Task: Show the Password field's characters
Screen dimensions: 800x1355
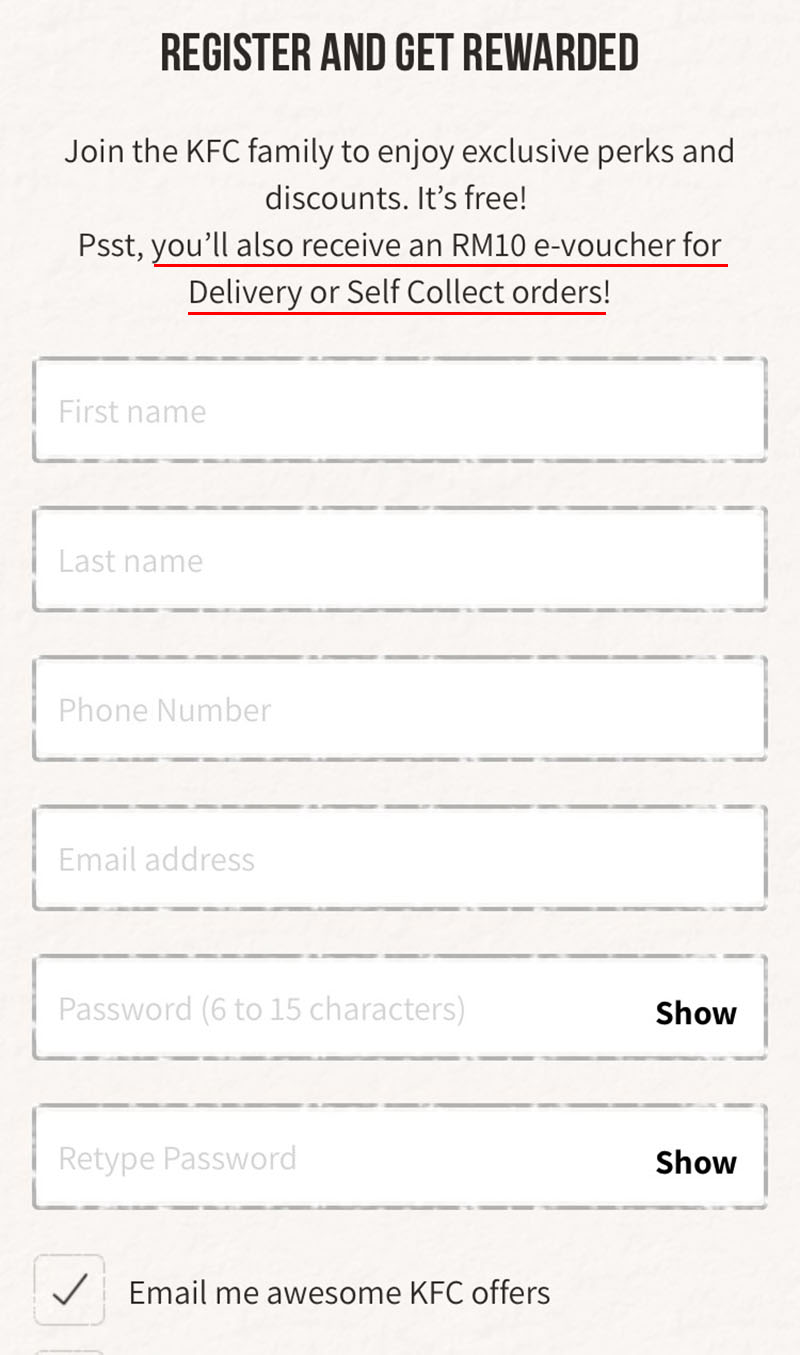Action: click(x=696, y=1013)
